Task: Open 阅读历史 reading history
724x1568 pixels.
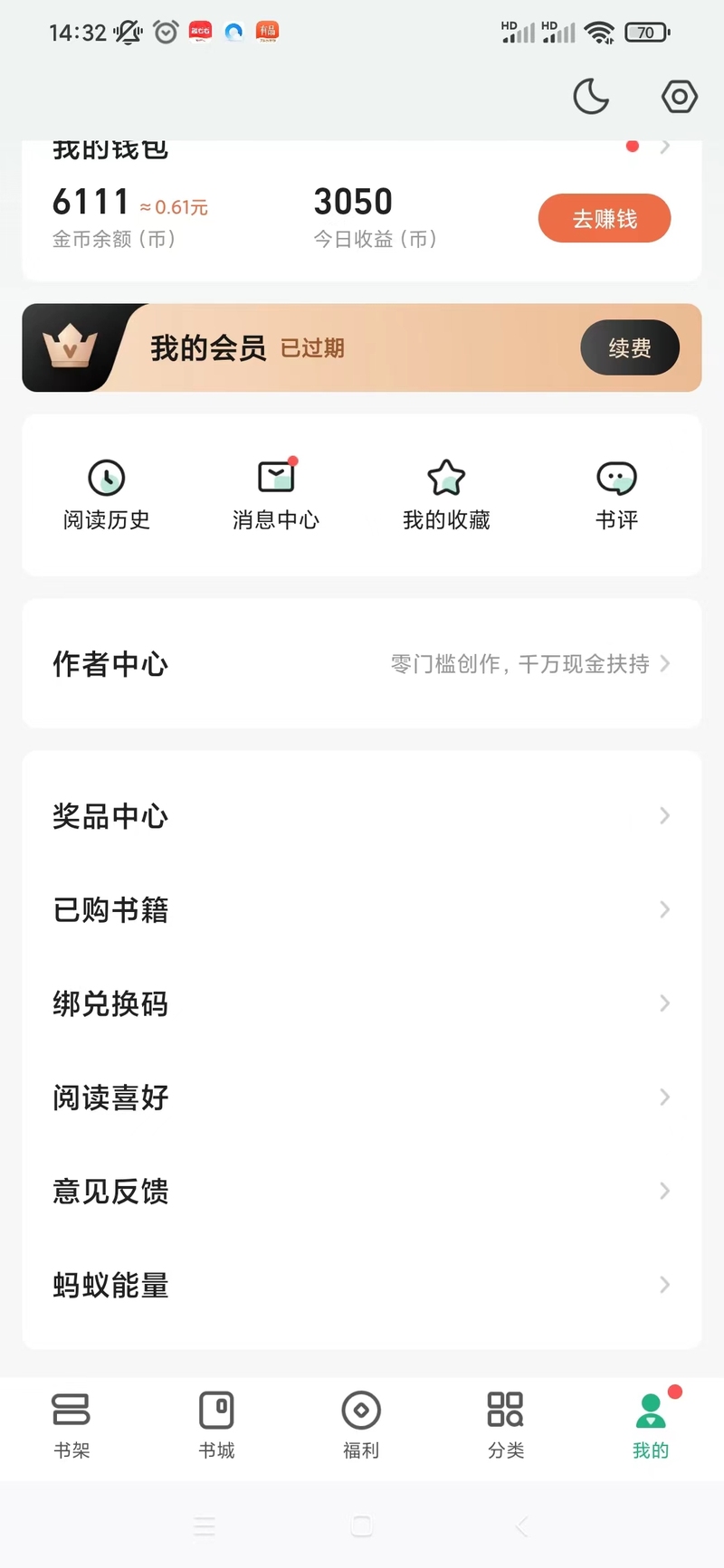Action: (x=107, y=495)
